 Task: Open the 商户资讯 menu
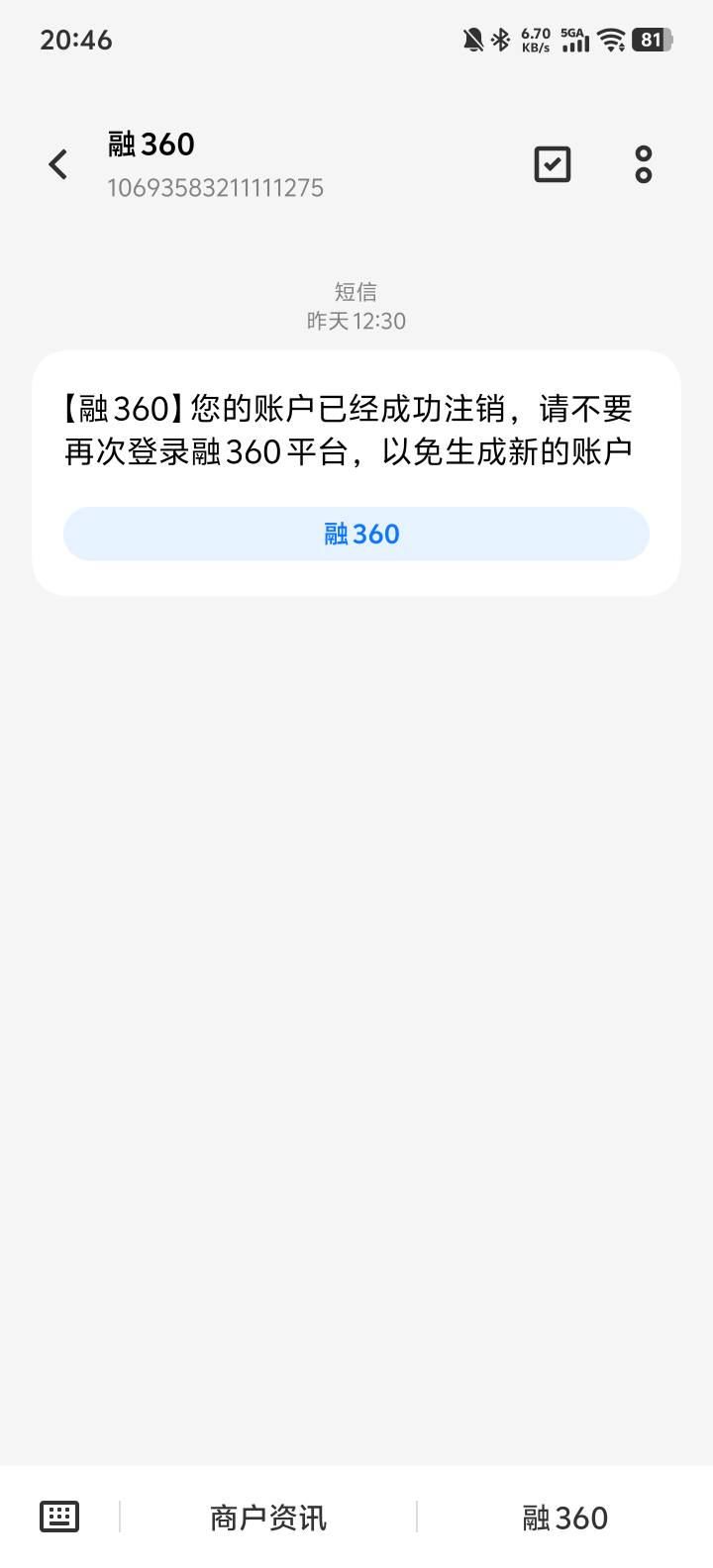(x=268, y=1518)
